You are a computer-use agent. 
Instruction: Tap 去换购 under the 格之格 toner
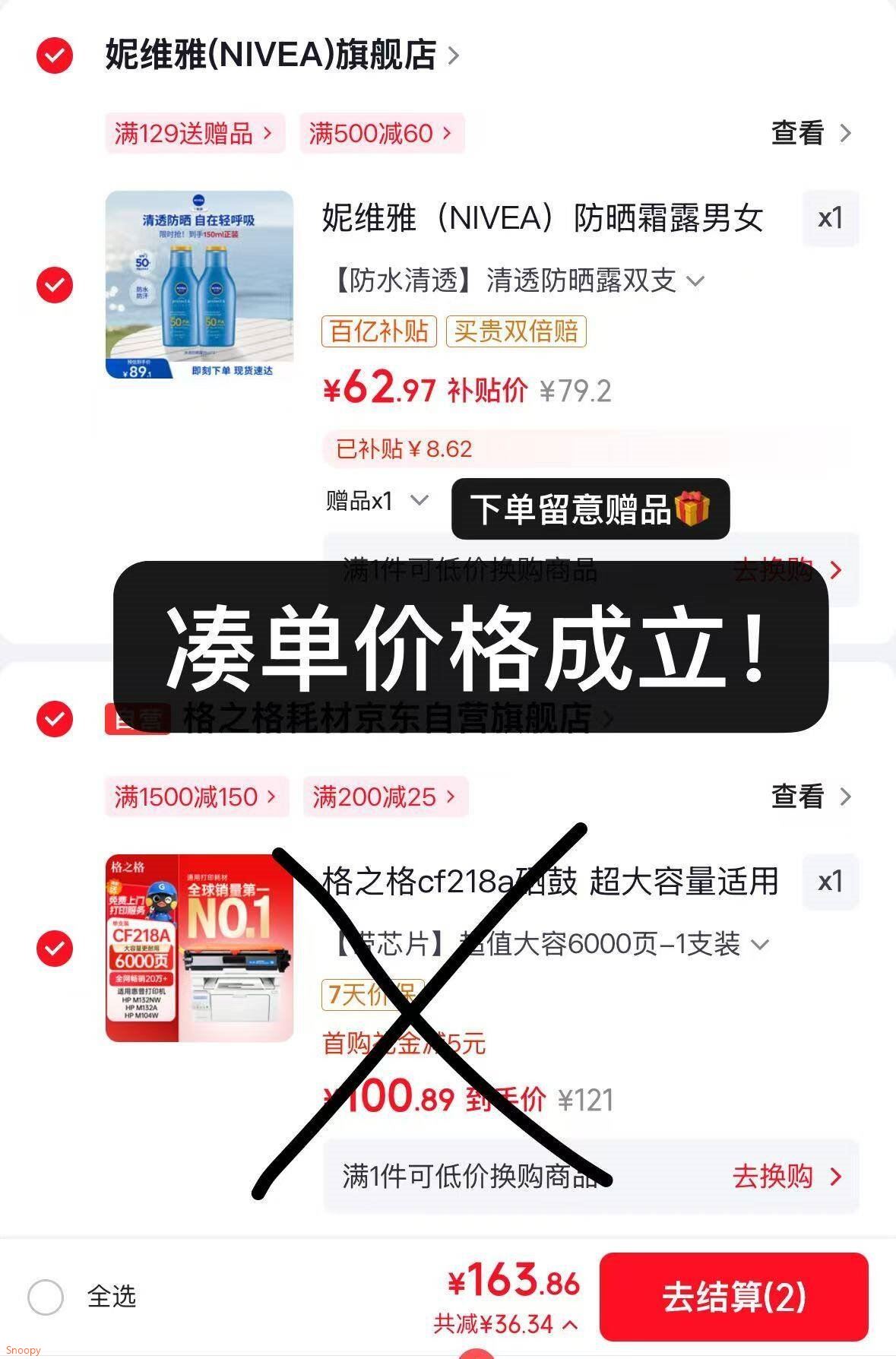click(787, 1177)
